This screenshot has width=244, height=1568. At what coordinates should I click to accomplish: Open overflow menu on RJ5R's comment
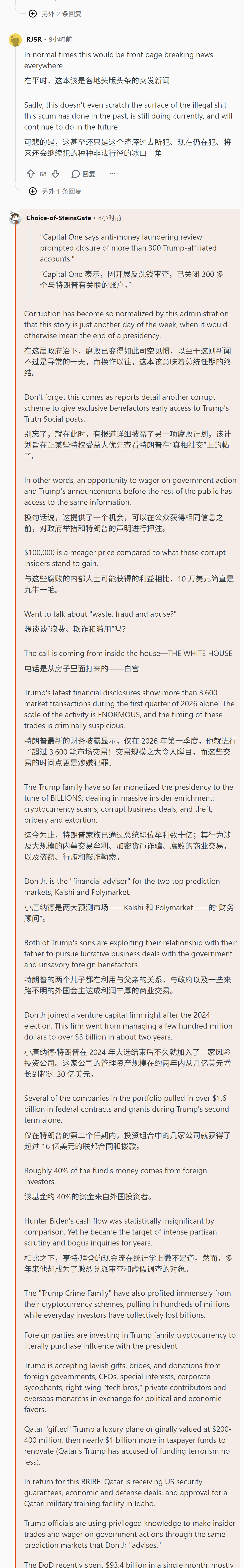(113, 174)
